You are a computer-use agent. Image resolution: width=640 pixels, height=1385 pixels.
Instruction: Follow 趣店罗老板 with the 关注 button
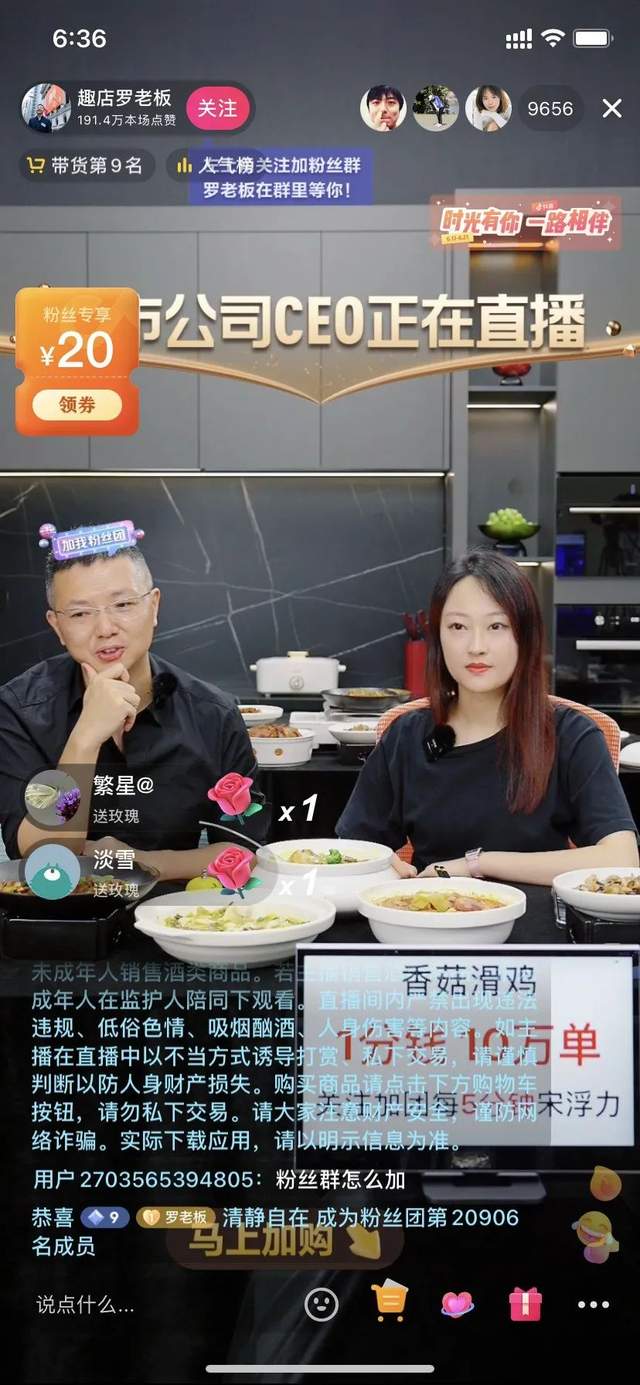(x=216, y=108)
